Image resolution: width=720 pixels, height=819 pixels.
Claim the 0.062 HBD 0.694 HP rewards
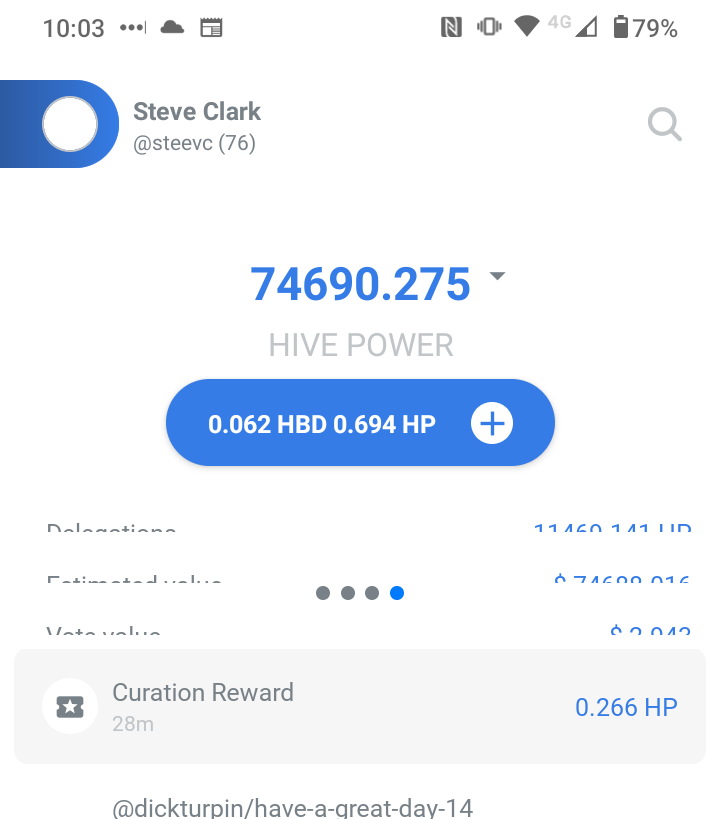click(x=360, y=423)
